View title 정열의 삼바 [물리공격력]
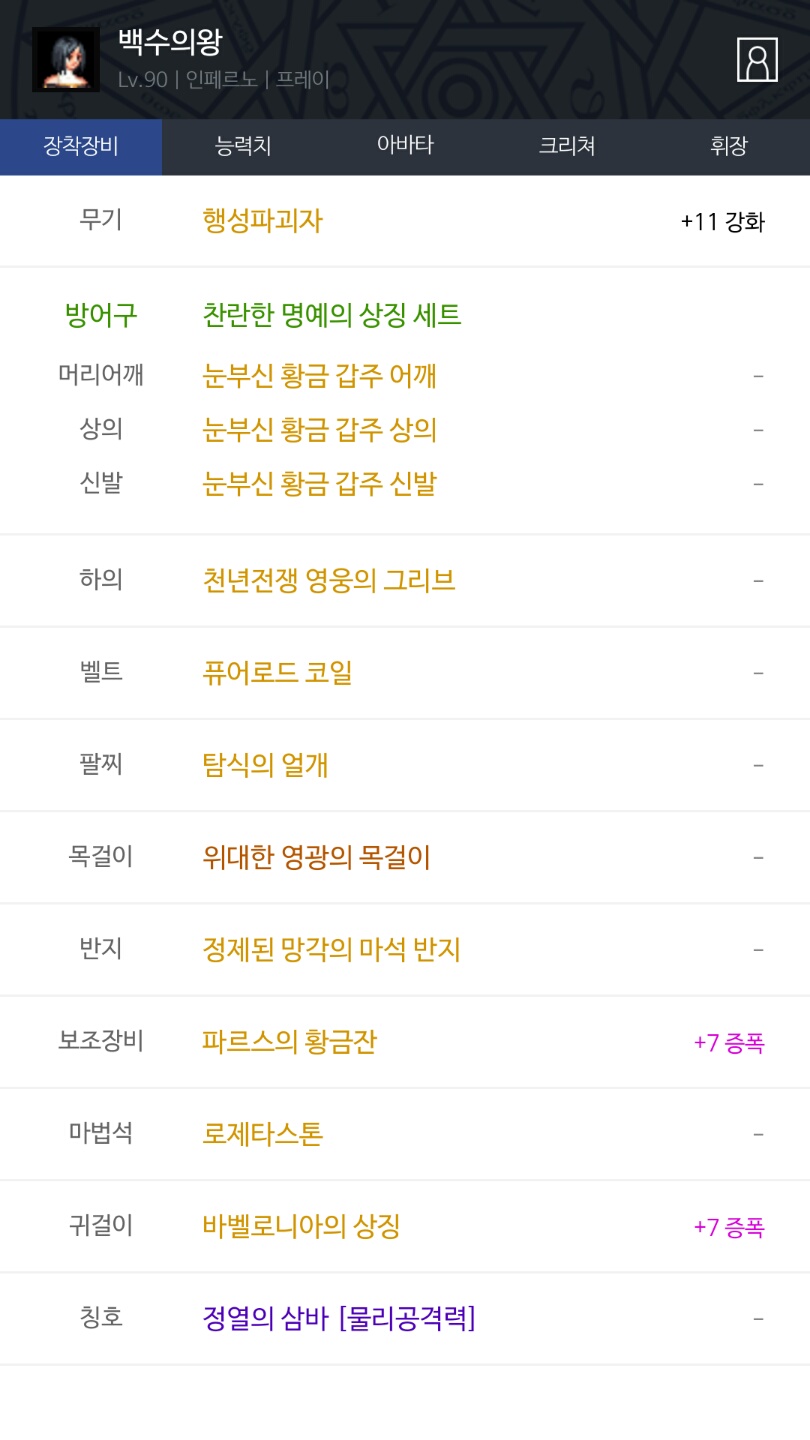 (338, 1318)
